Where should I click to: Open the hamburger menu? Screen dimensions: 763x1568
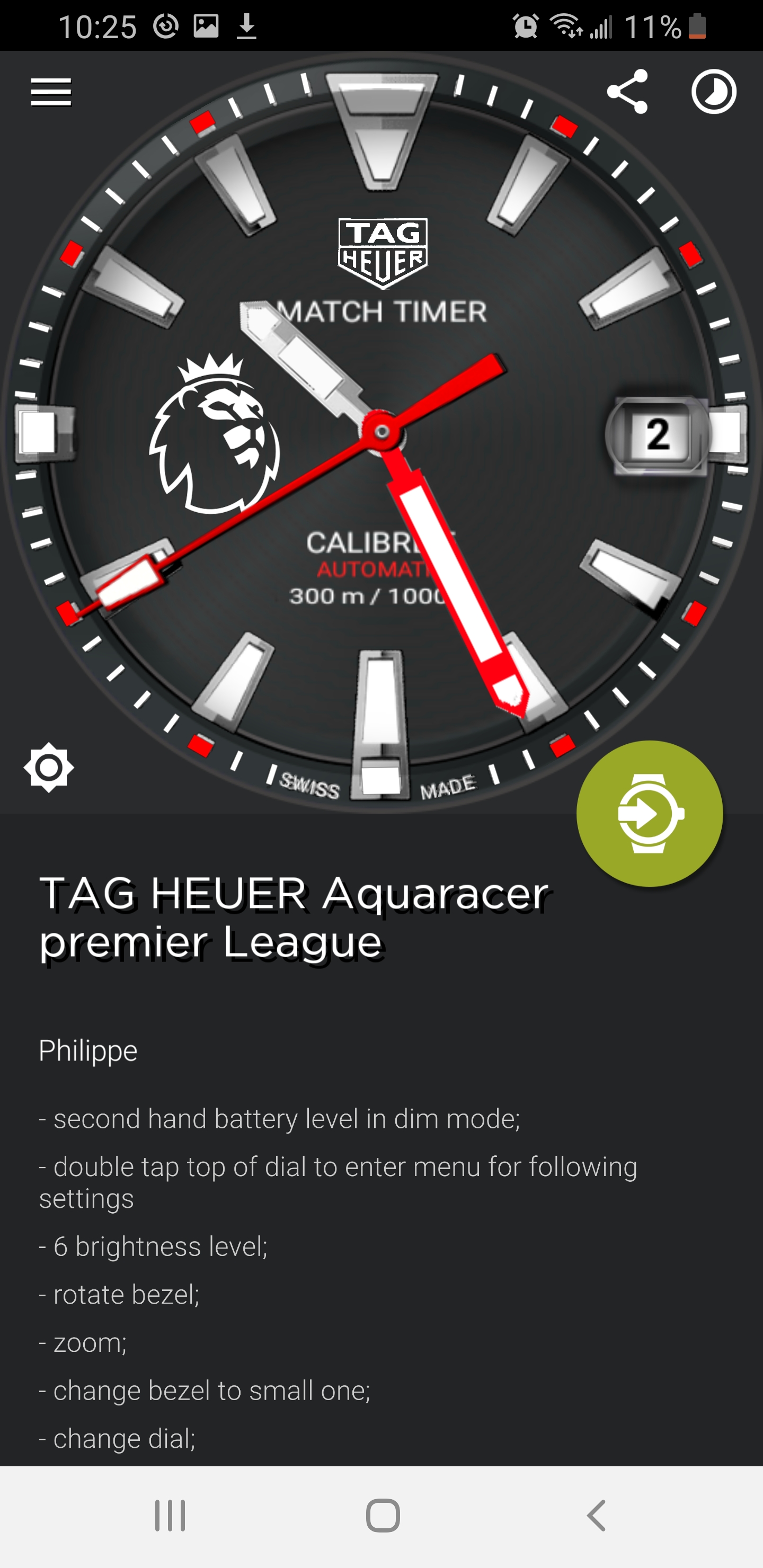(51, 92)
